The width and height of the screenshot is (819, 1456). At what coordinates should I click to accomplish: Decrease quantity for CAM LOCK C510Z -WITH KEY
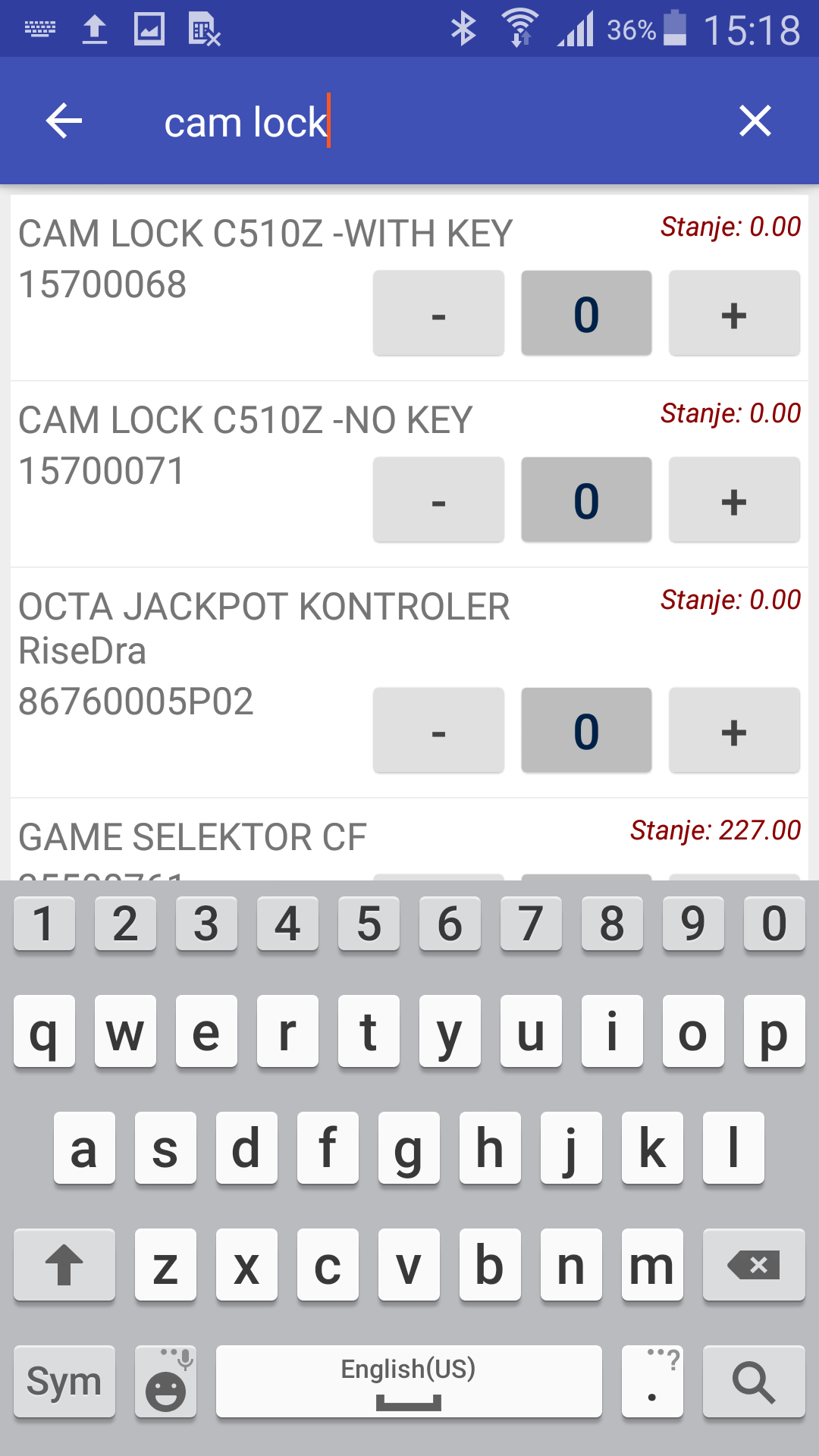tap(438, 313)
